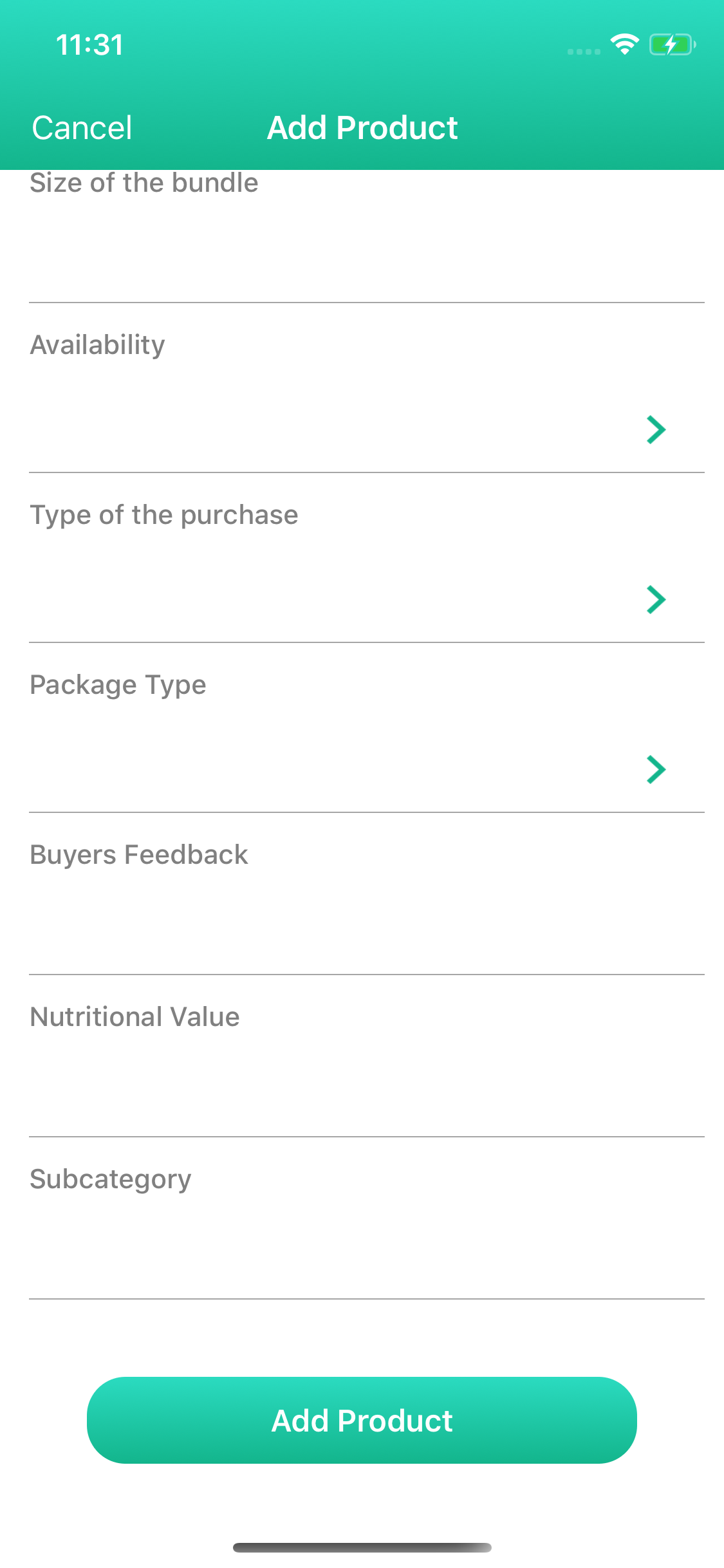The image size is (724, 1568).
Task: Tap the Cancel button
Action: tap(81, 127)
